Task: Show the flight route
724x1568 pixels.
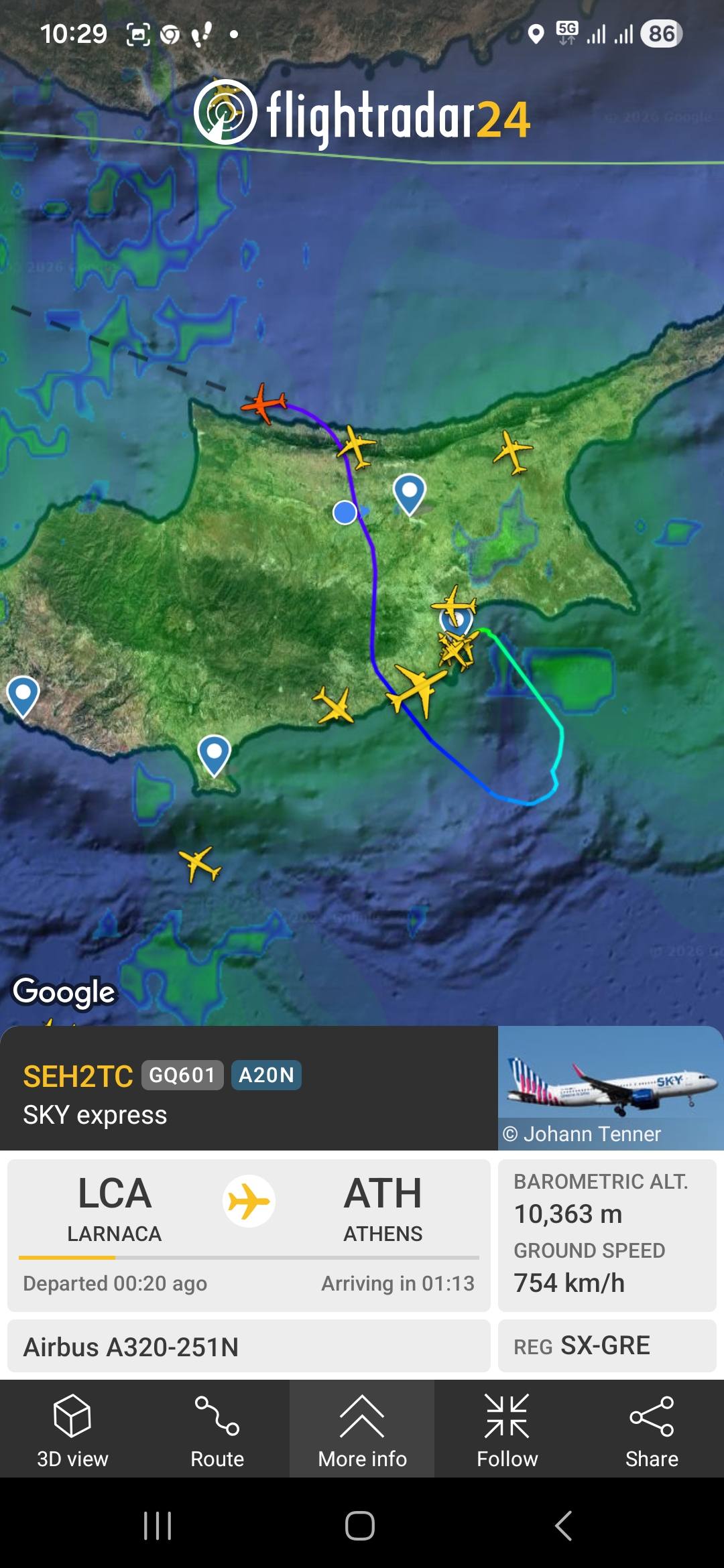Action: click(217, 1429)
